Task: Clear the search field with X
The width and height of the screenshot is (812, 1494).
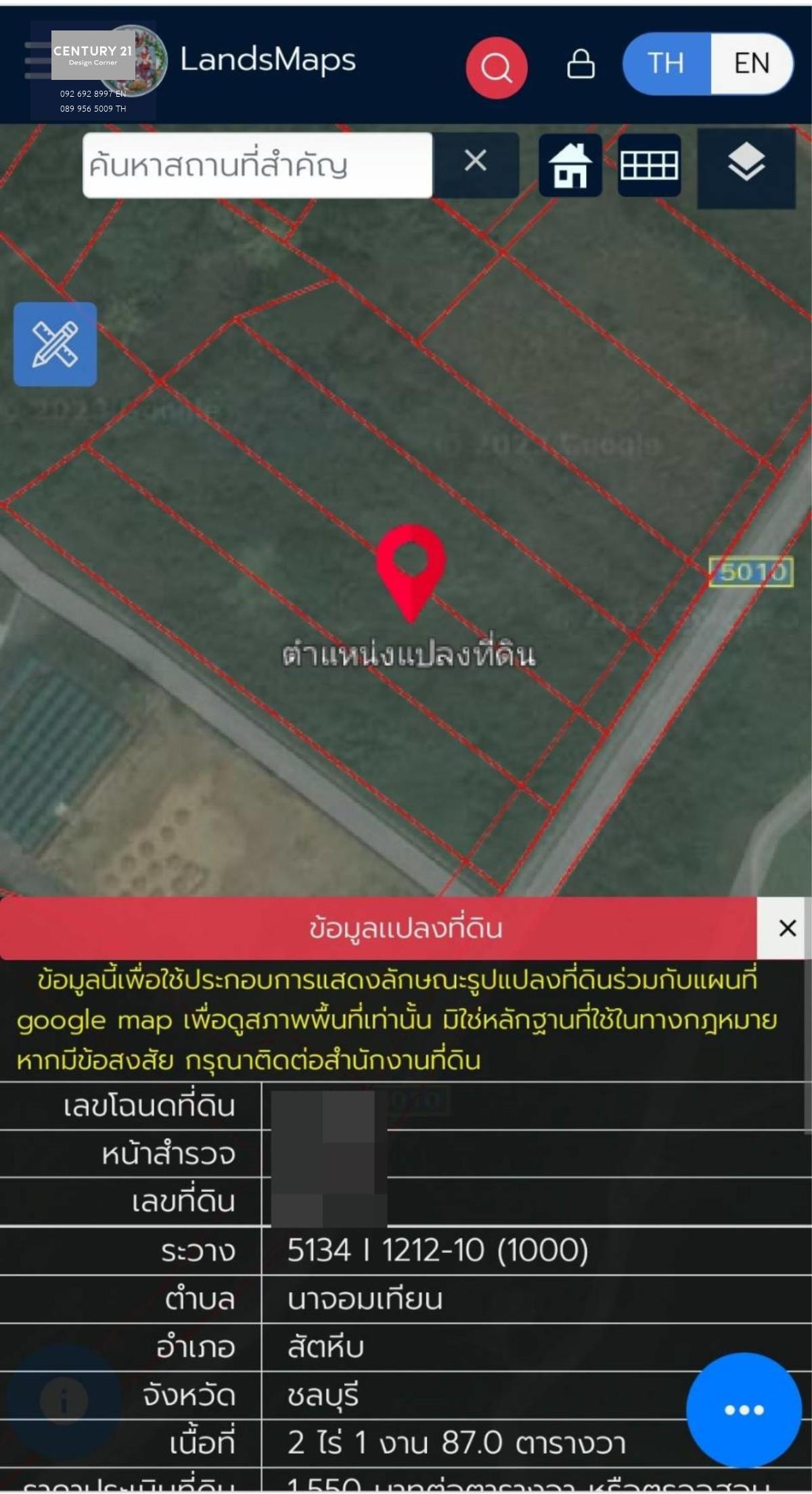Action: click(476, 161)
